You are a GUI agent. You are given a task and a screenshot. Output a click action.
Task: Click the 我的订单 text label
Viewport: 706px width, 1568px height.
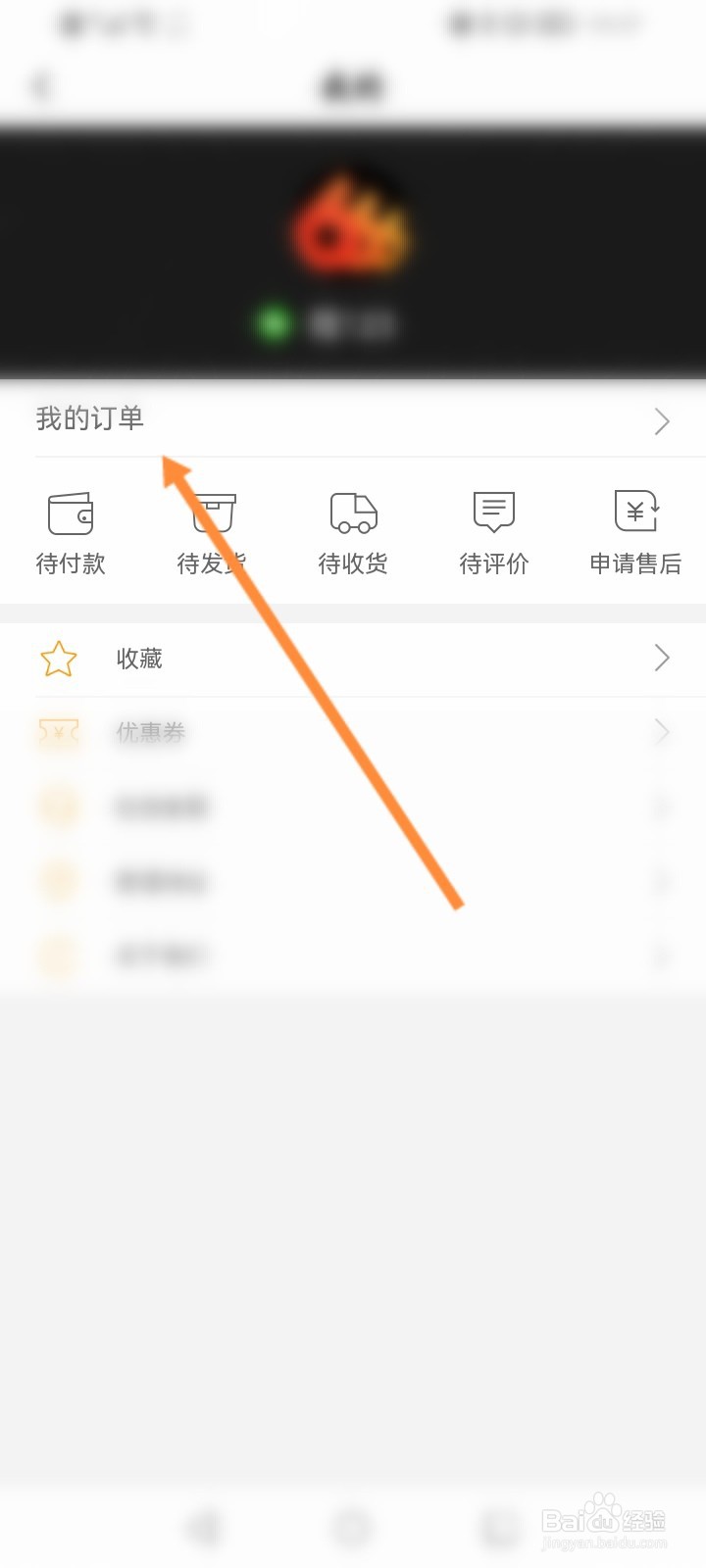click(90, 418)
